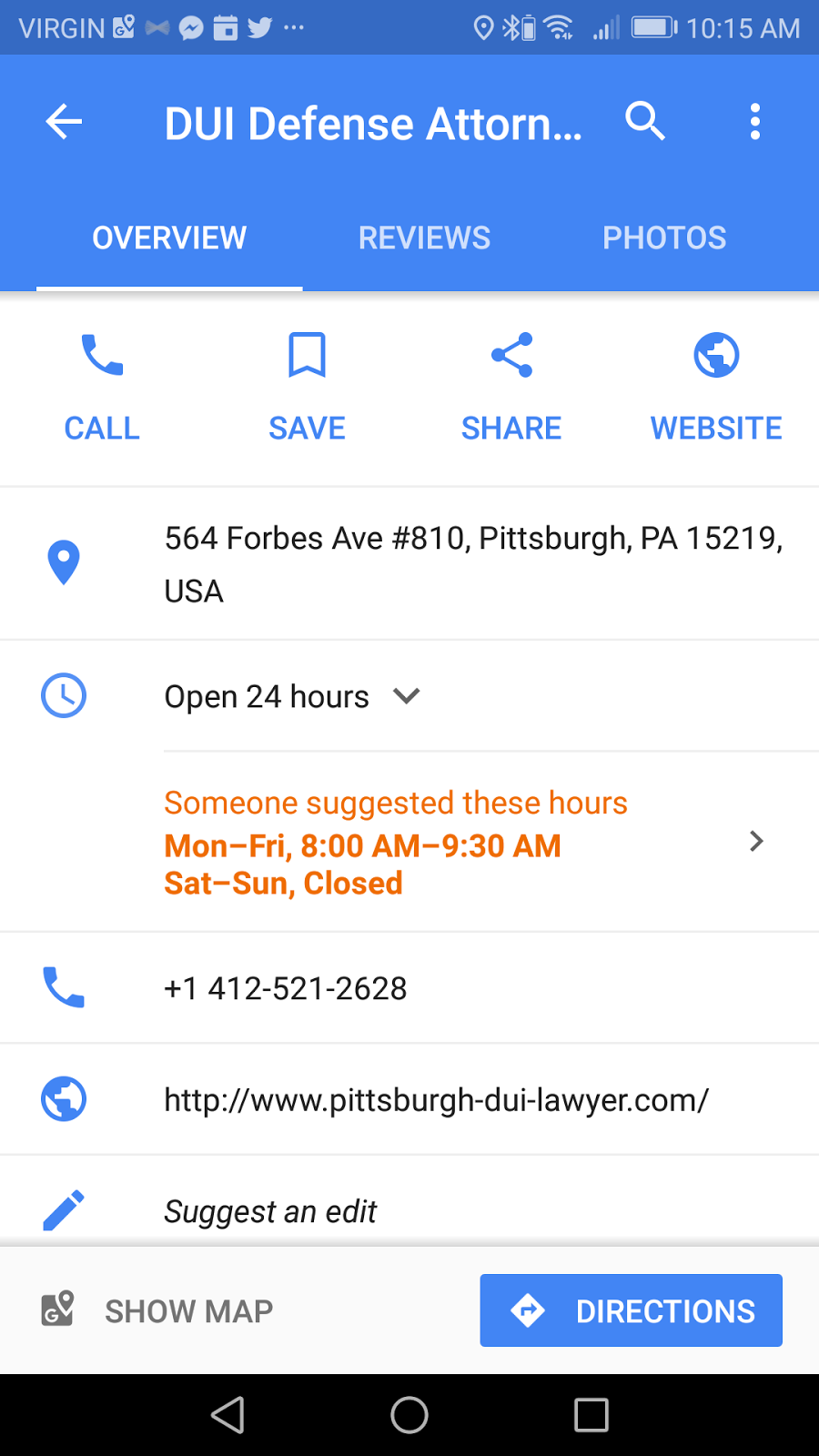Choose Suggest an edit
This screenshot has height=1456, width=819.
coord(270,1211)
